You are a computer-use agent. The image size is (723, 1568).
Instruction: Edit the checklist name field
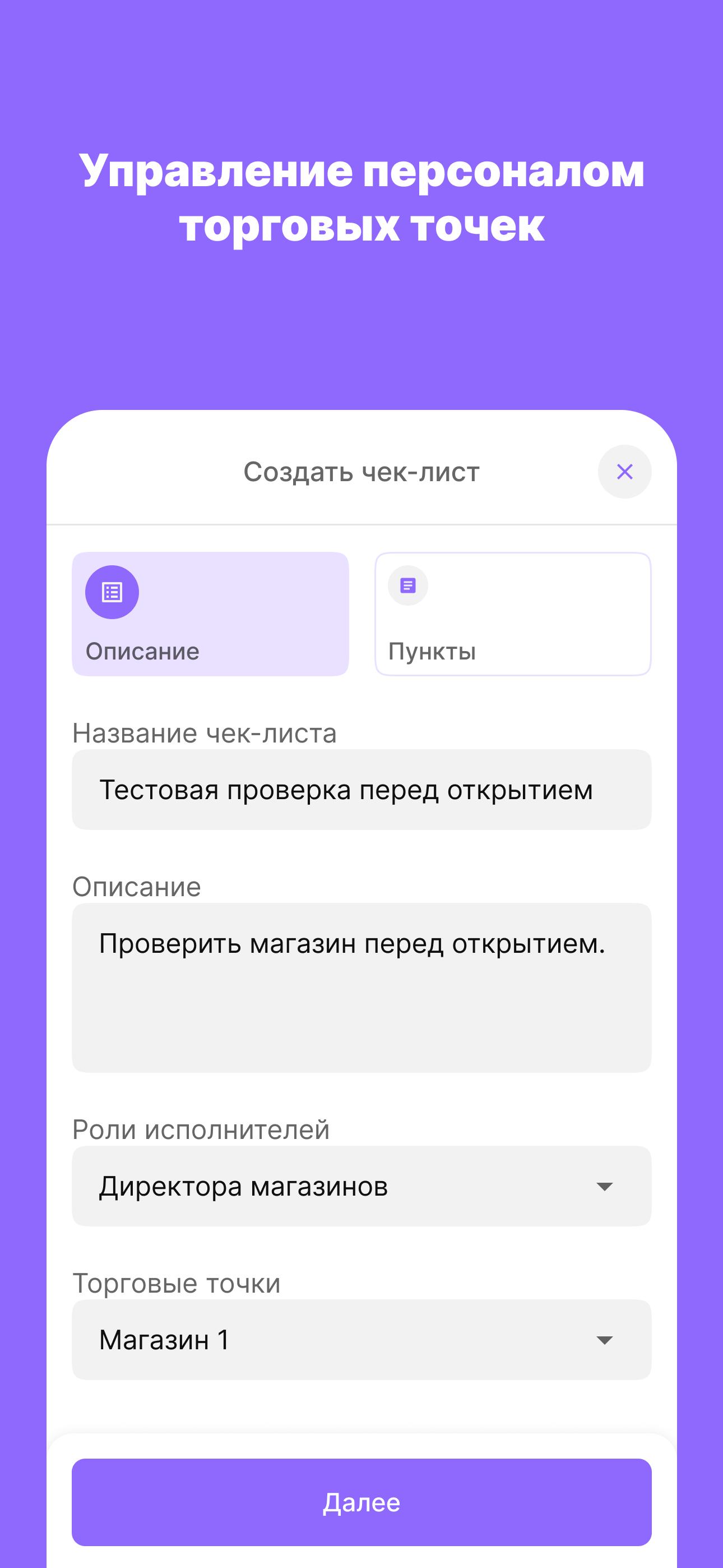(x=361, y=790)
